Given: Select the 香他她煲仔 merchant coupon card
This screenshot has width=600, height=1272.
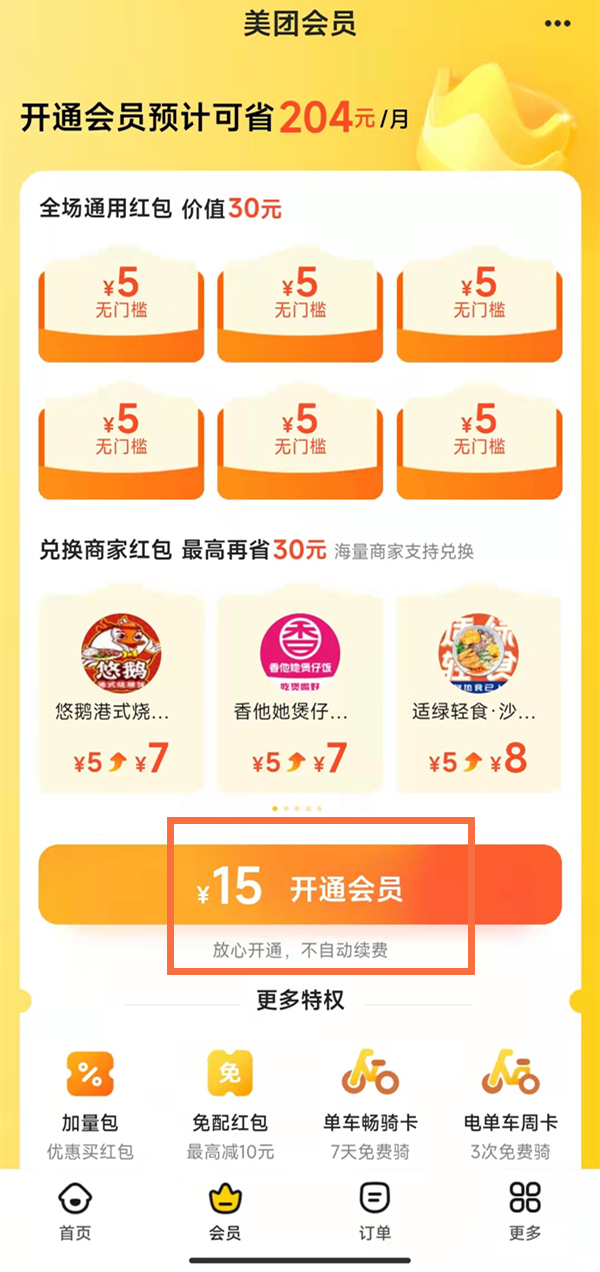Looking at the screenshot, I should coord(300,692).
